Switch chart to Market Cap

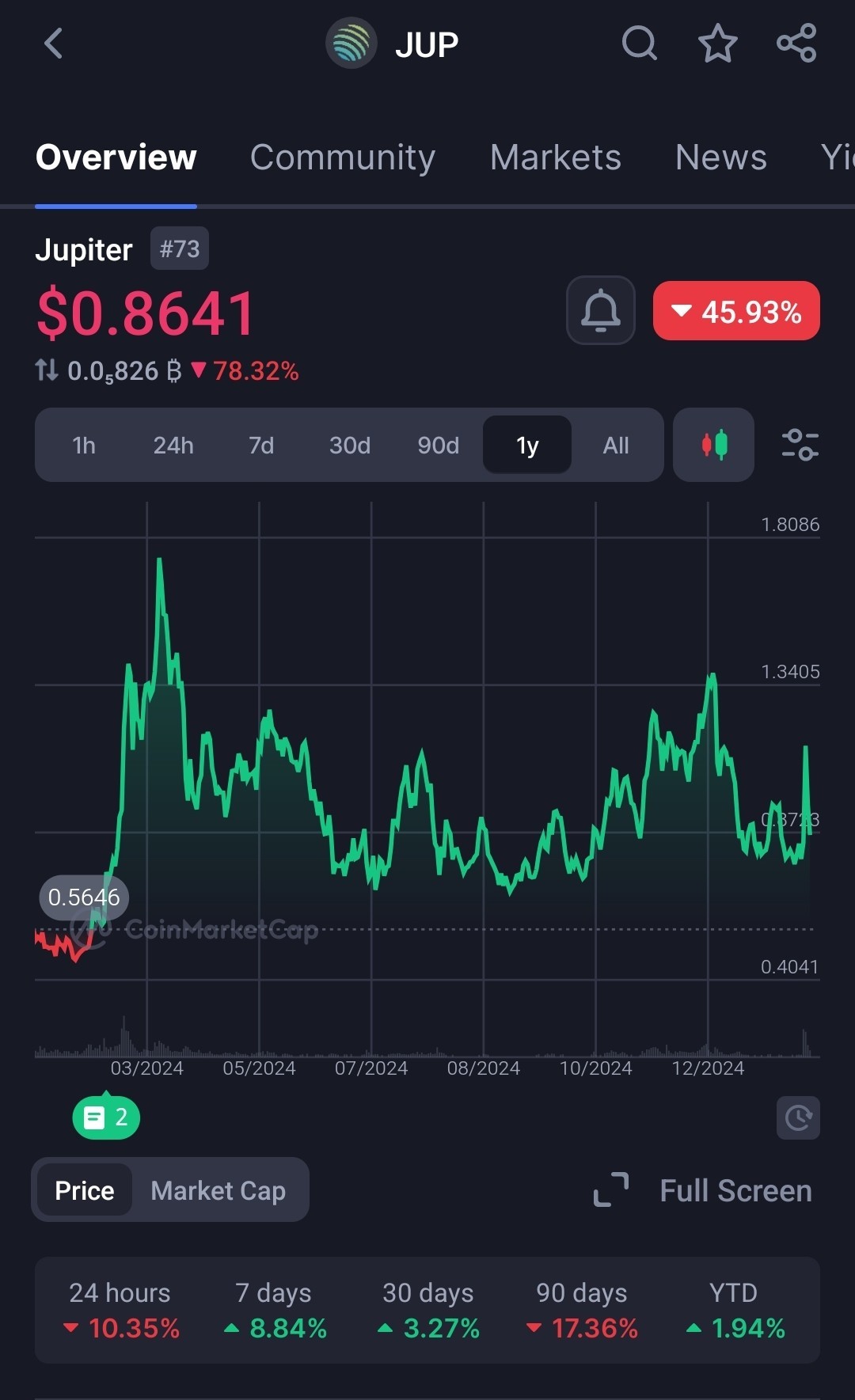tap(218, 1190)
